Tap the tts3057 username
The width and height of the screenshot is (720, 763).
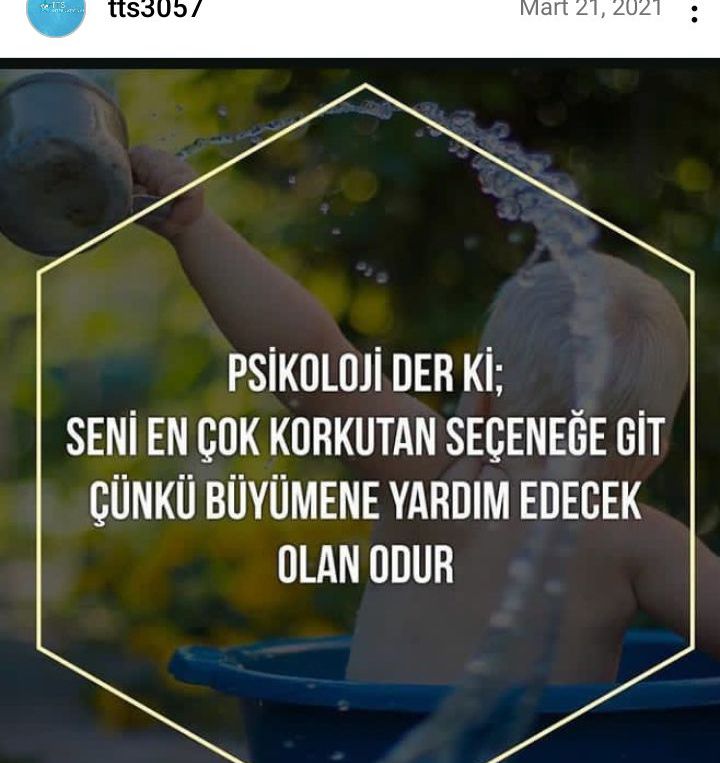[155, 10]
